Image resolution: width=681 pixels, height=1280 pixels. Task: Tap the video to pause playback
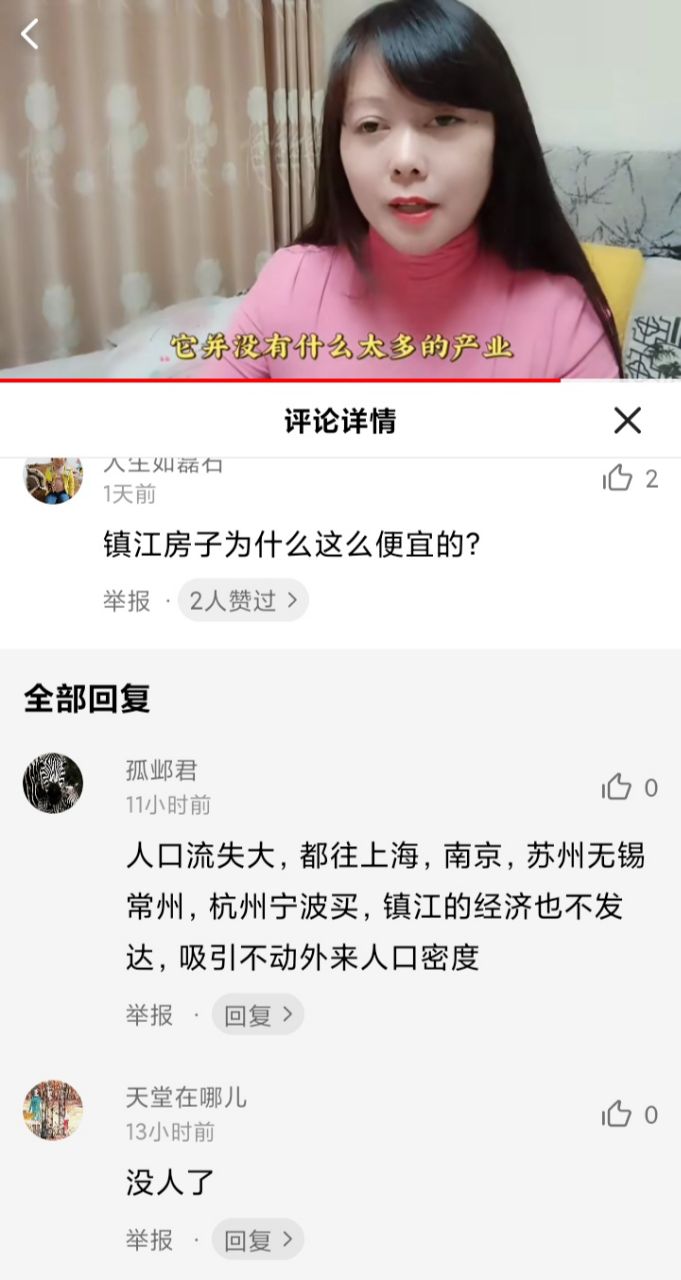click(340, 190)
